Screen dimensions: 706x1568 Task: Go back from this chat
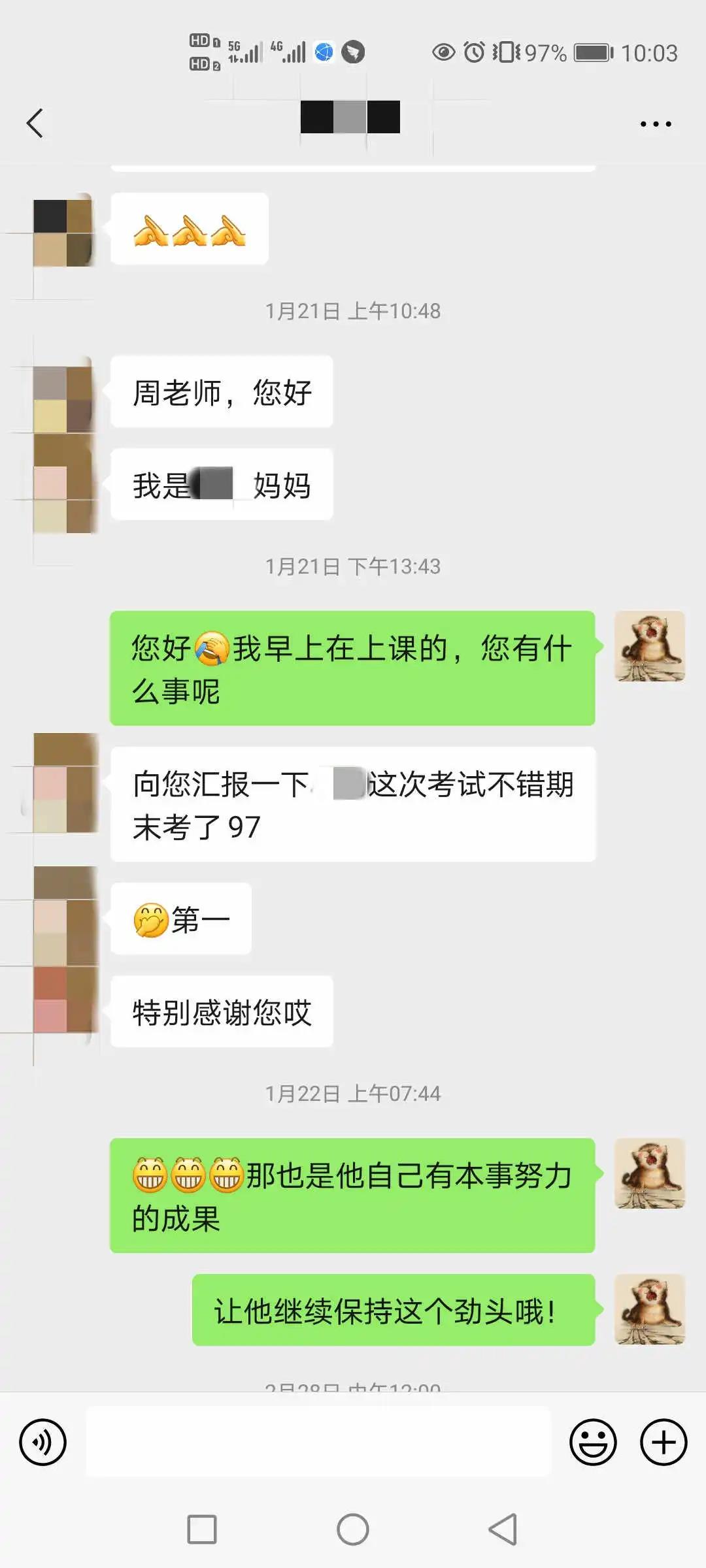point(35,123)
